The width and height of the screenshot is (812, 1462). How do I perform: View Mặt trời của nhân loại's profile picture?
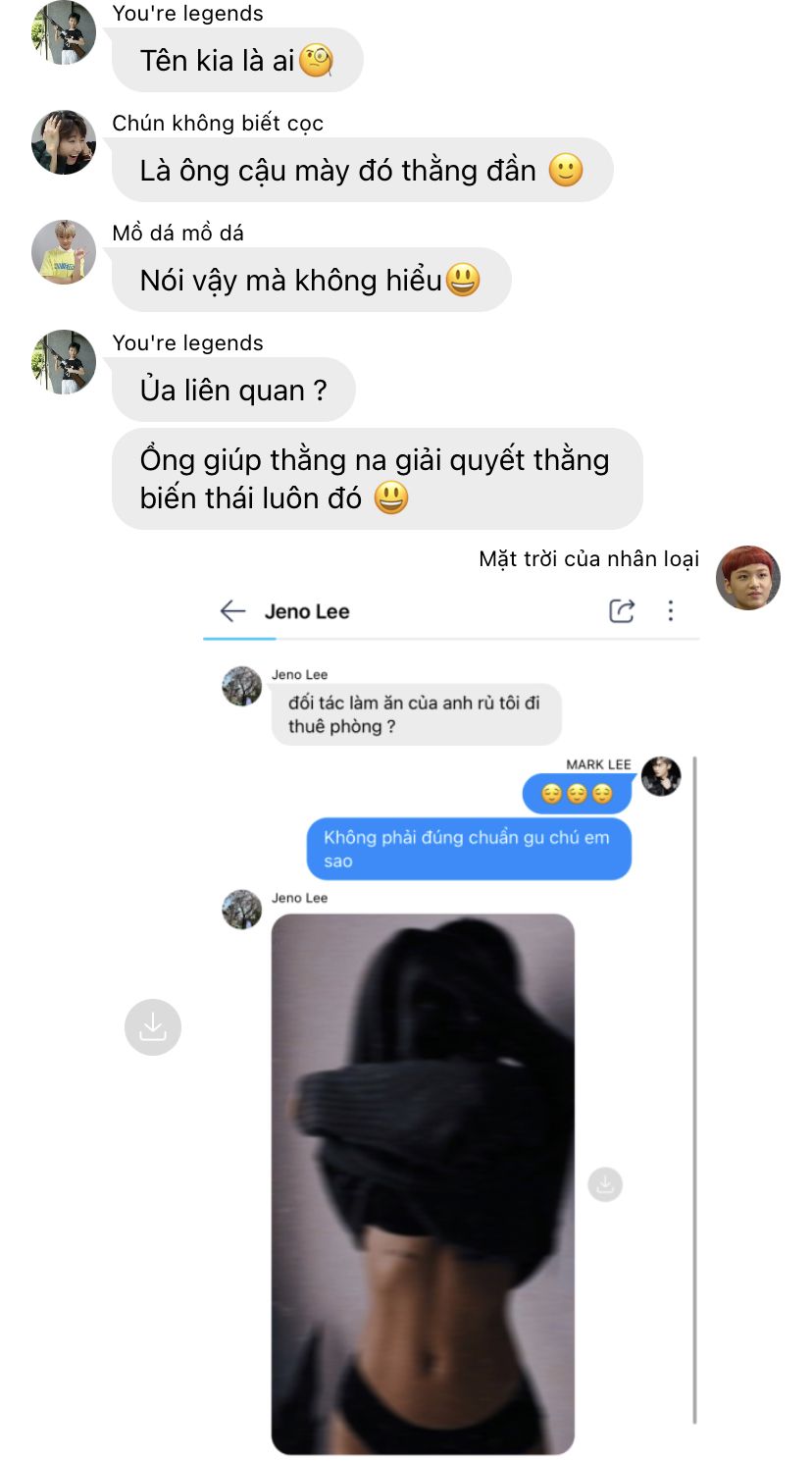click(749, 578)
